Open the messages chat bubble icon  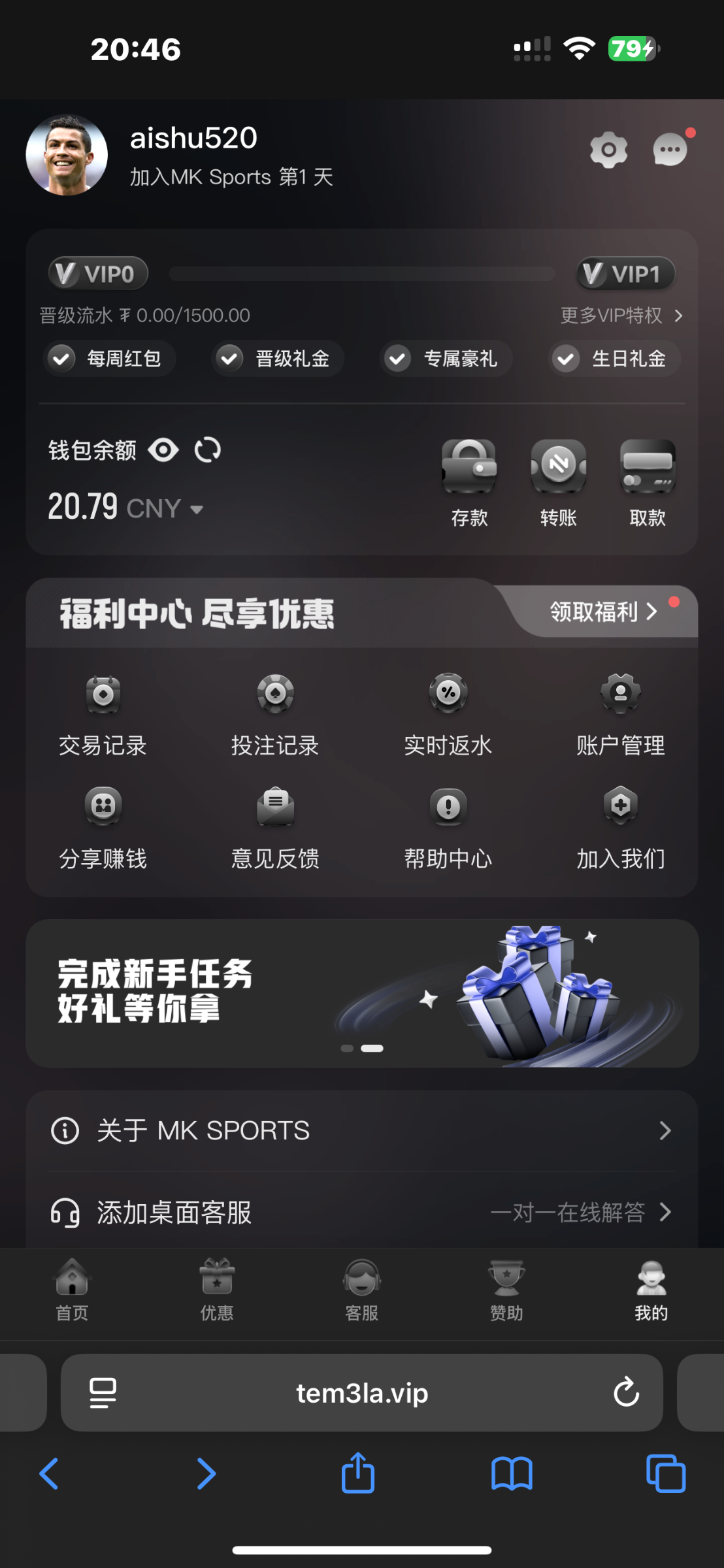point(670,150)
